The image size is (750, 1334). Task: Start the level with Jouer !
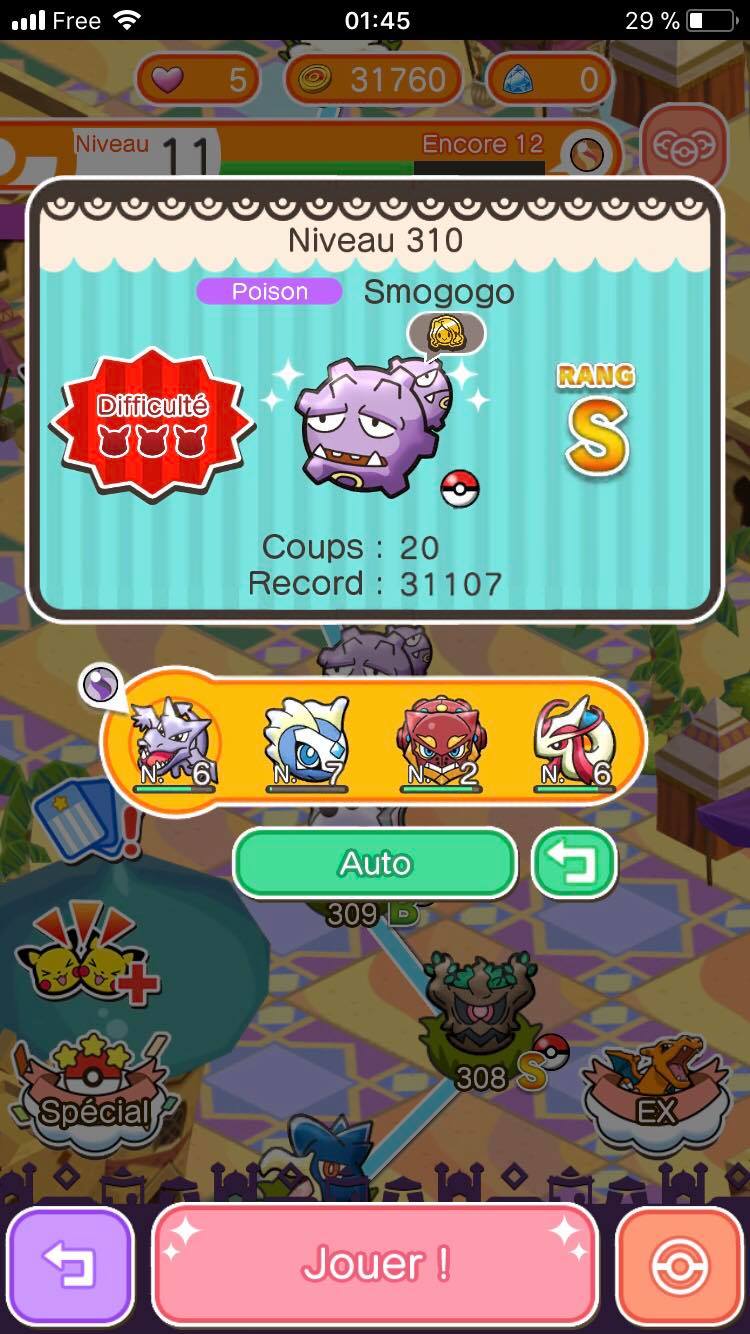coord(374,1264)
